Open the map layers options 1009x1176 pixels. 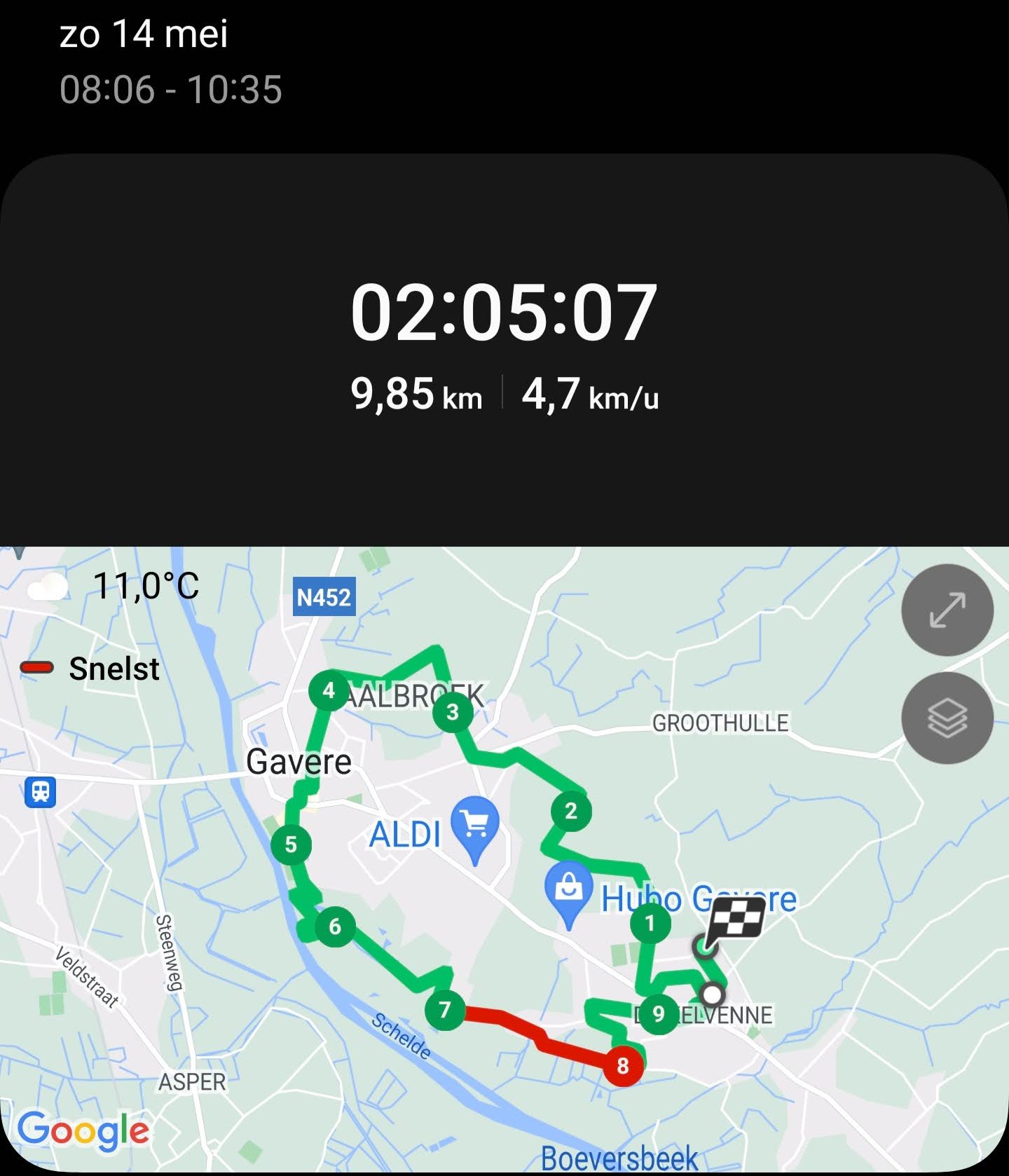947,718
